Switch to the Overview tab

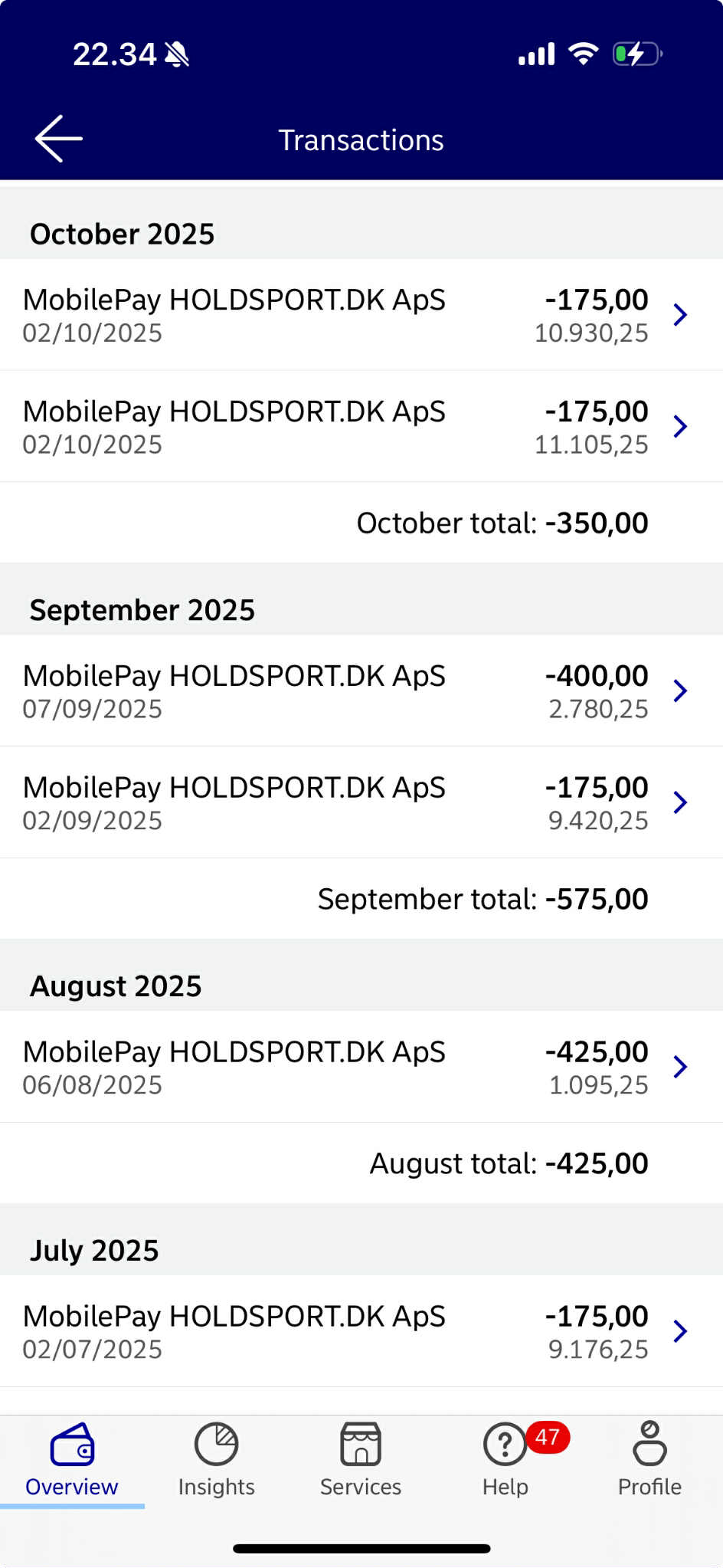click(x=72, y=1460)
